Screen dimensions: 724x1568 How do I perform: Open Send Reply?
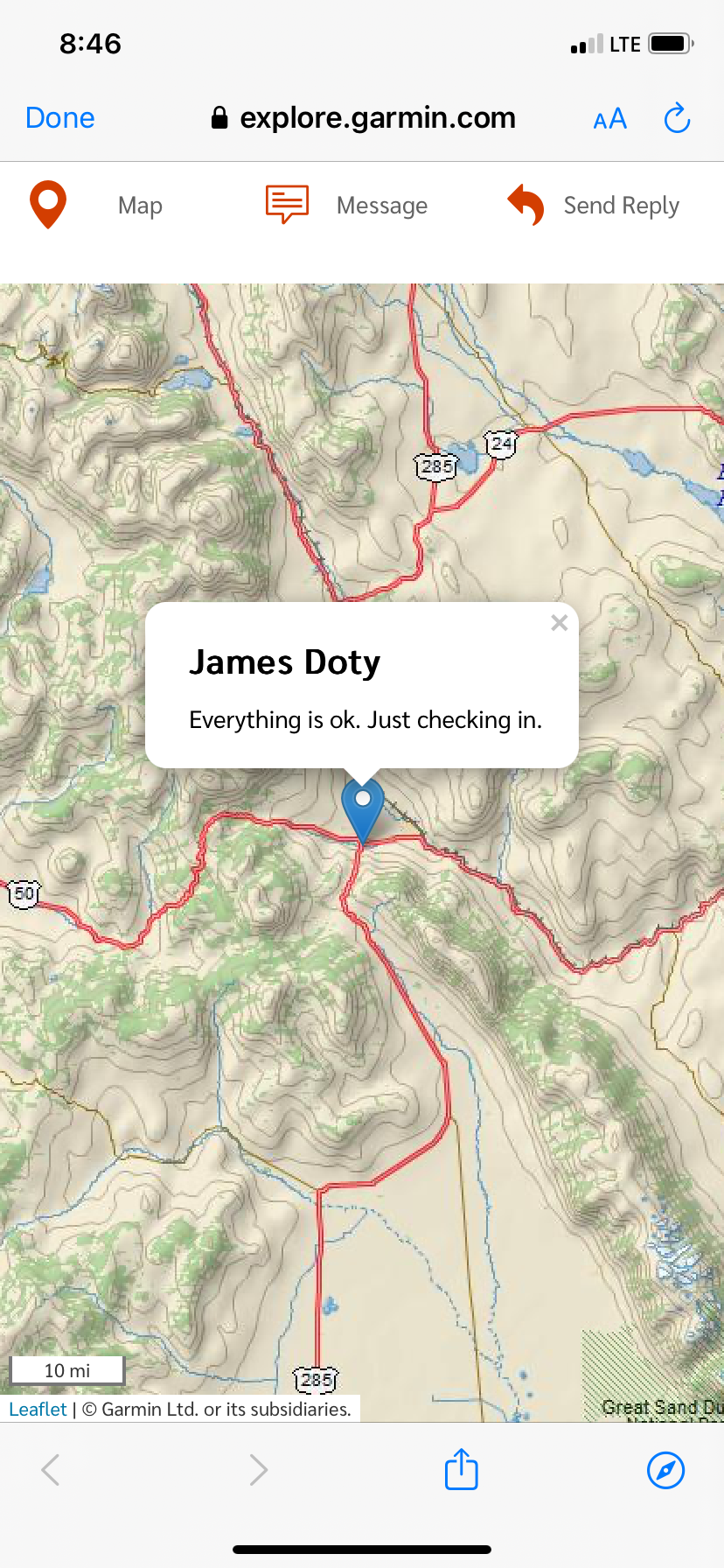[594, 206]
